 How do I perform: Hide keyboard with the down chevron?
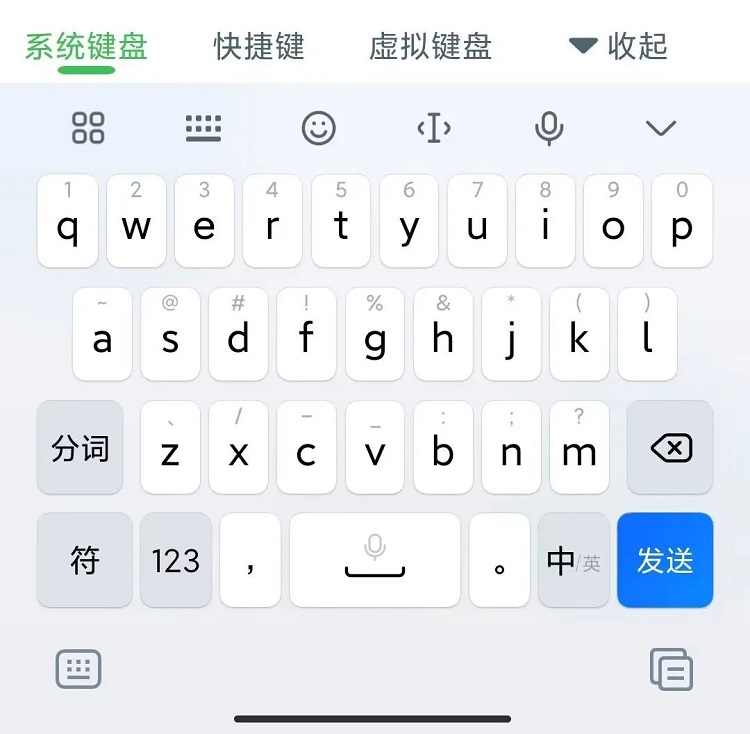coord(661,128)
